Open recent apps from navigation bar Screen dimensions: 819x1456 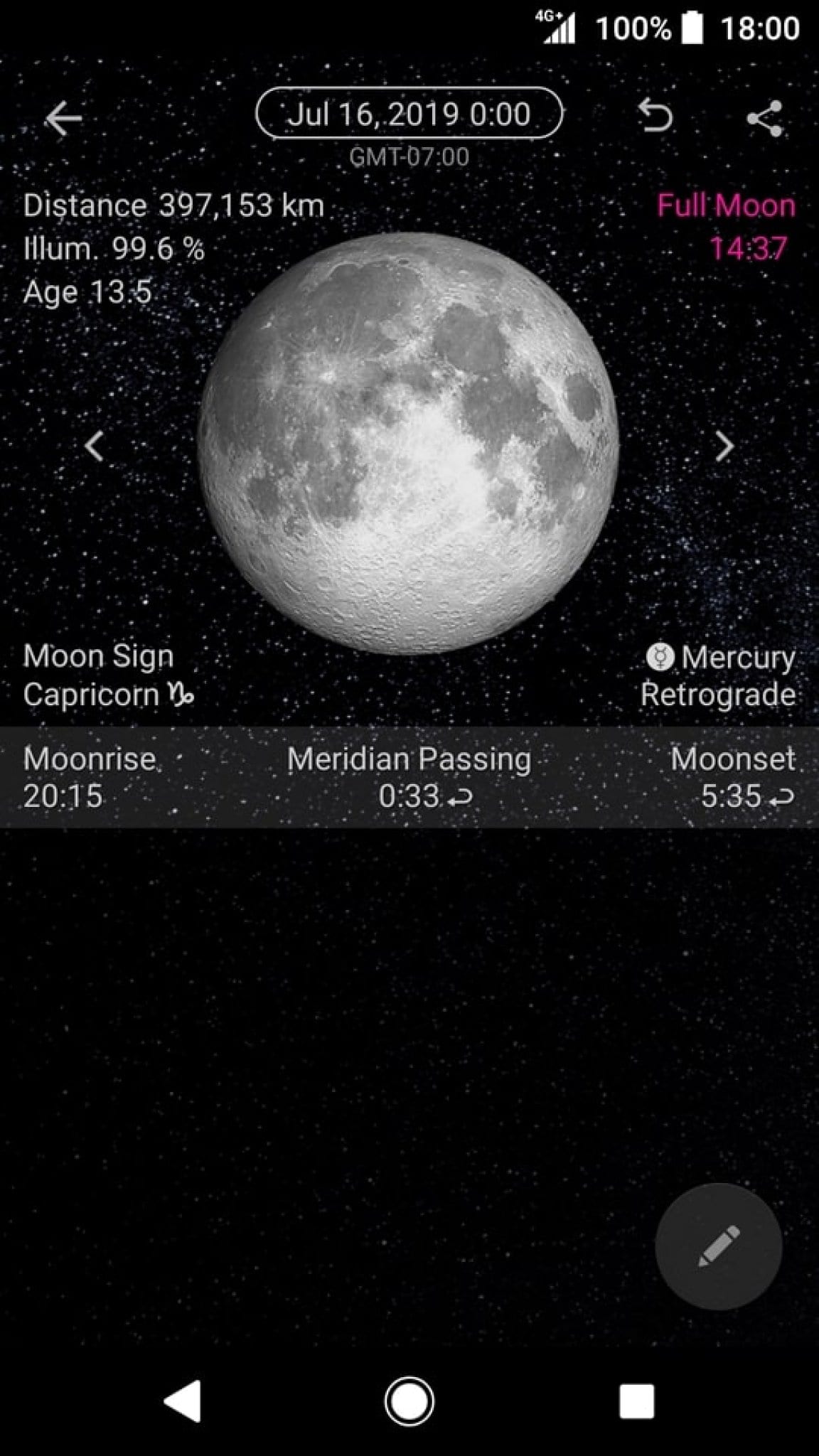pyautogui.click(x=636, y=1401)
